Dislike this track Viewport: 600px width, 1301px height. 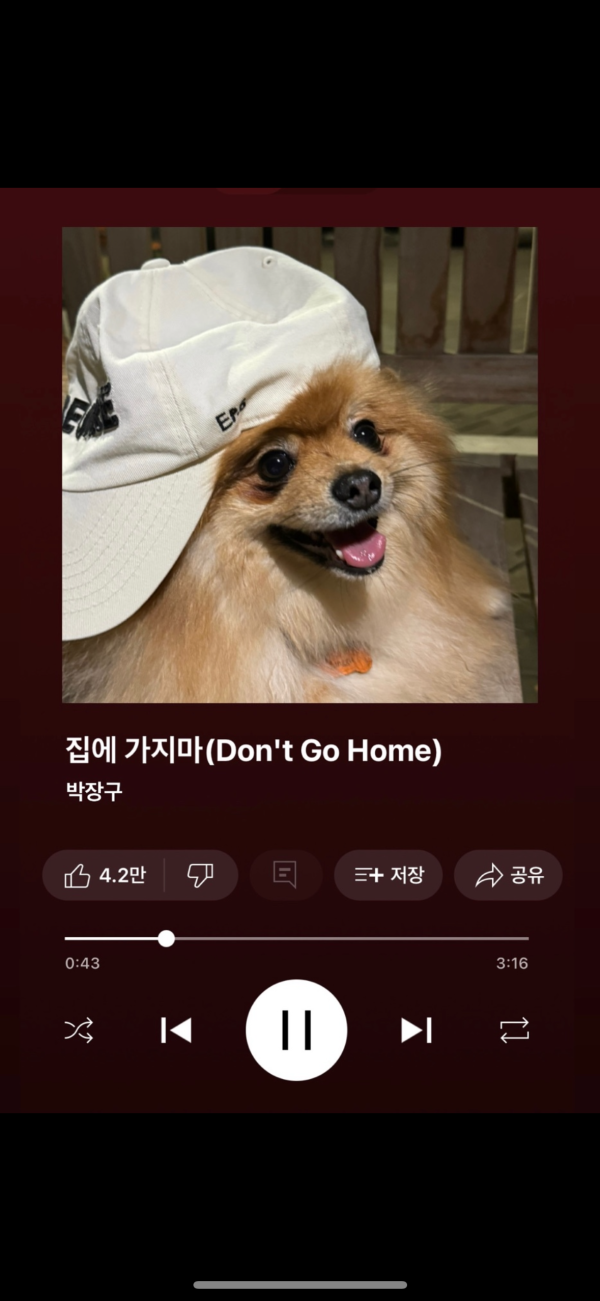click(x=200, y=876)
